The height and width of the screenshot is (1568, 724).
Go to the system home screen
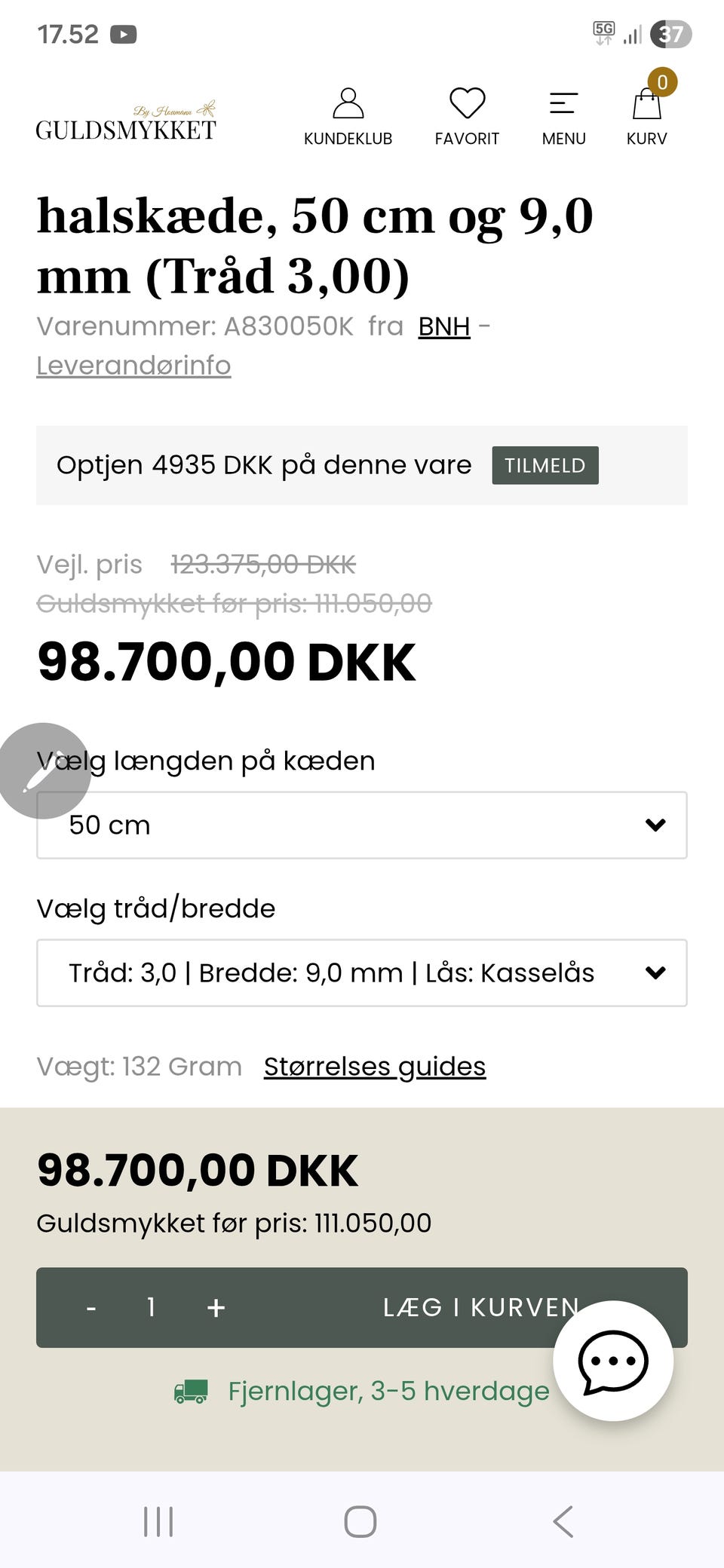360,1521
